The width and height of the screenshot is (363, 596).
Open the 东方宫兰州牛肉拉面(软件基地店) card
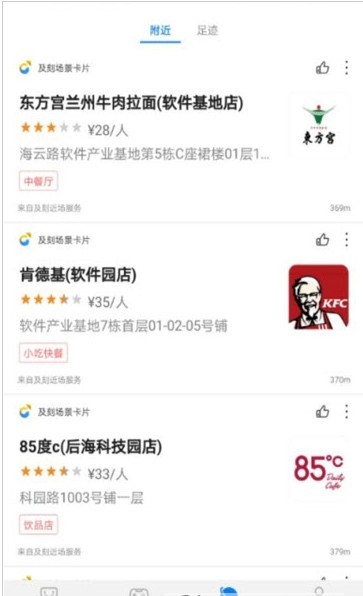pyautogui.click(x=184, y=137)
